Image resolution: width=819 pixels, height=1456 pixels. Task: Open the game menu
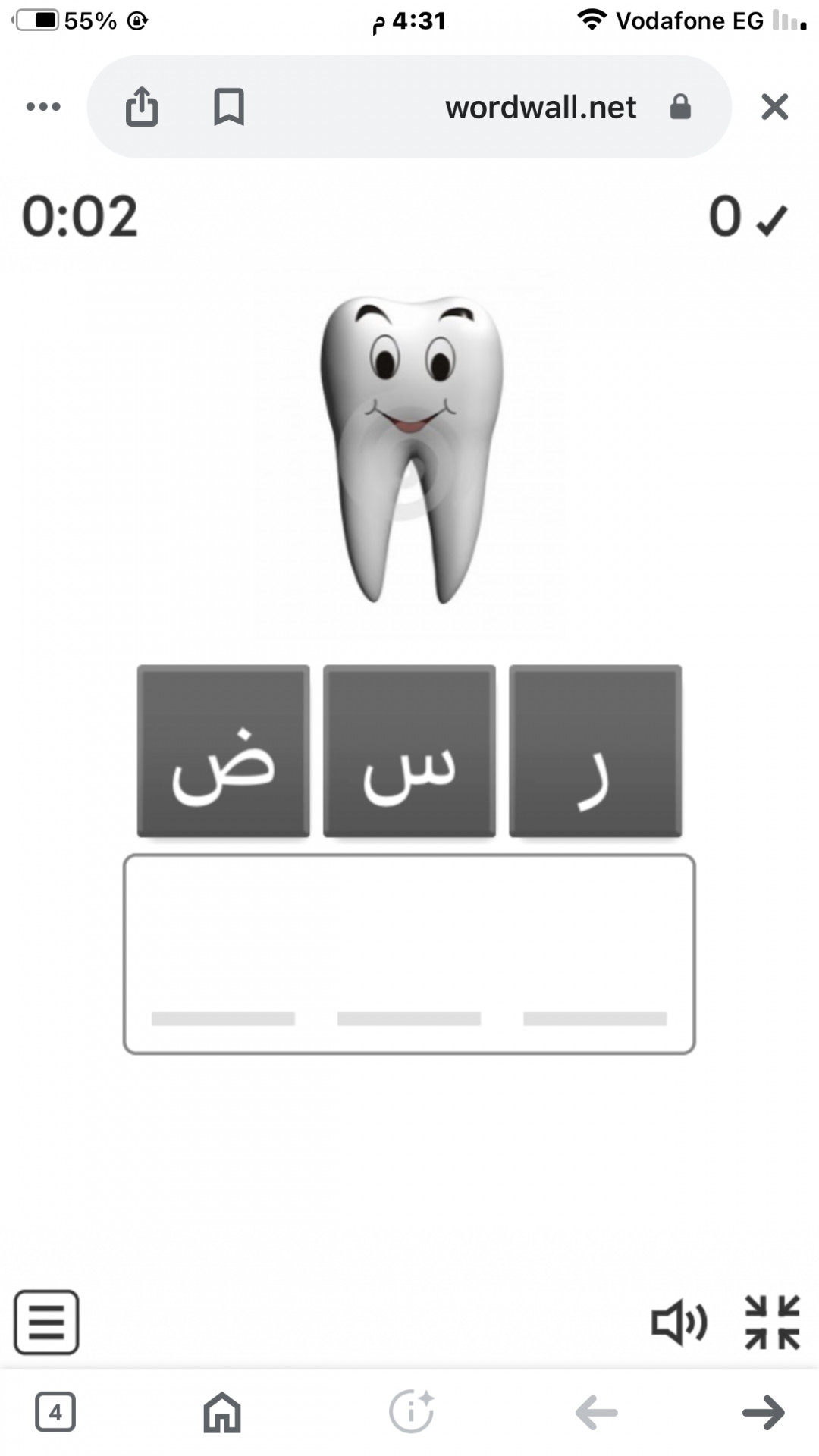click(x=46, y=1322)
